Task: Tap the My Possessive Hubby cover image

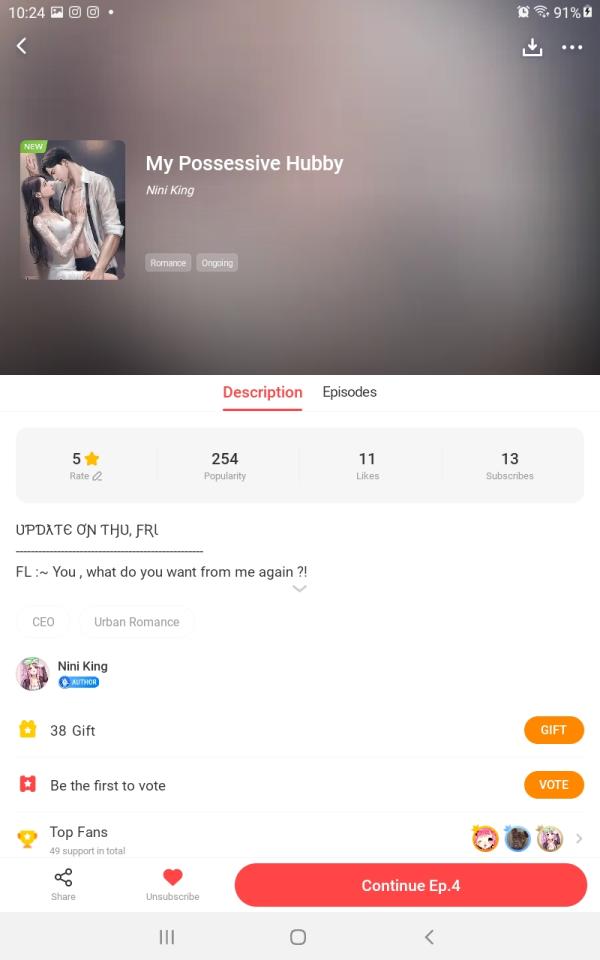Action: (x=72, y=210)
